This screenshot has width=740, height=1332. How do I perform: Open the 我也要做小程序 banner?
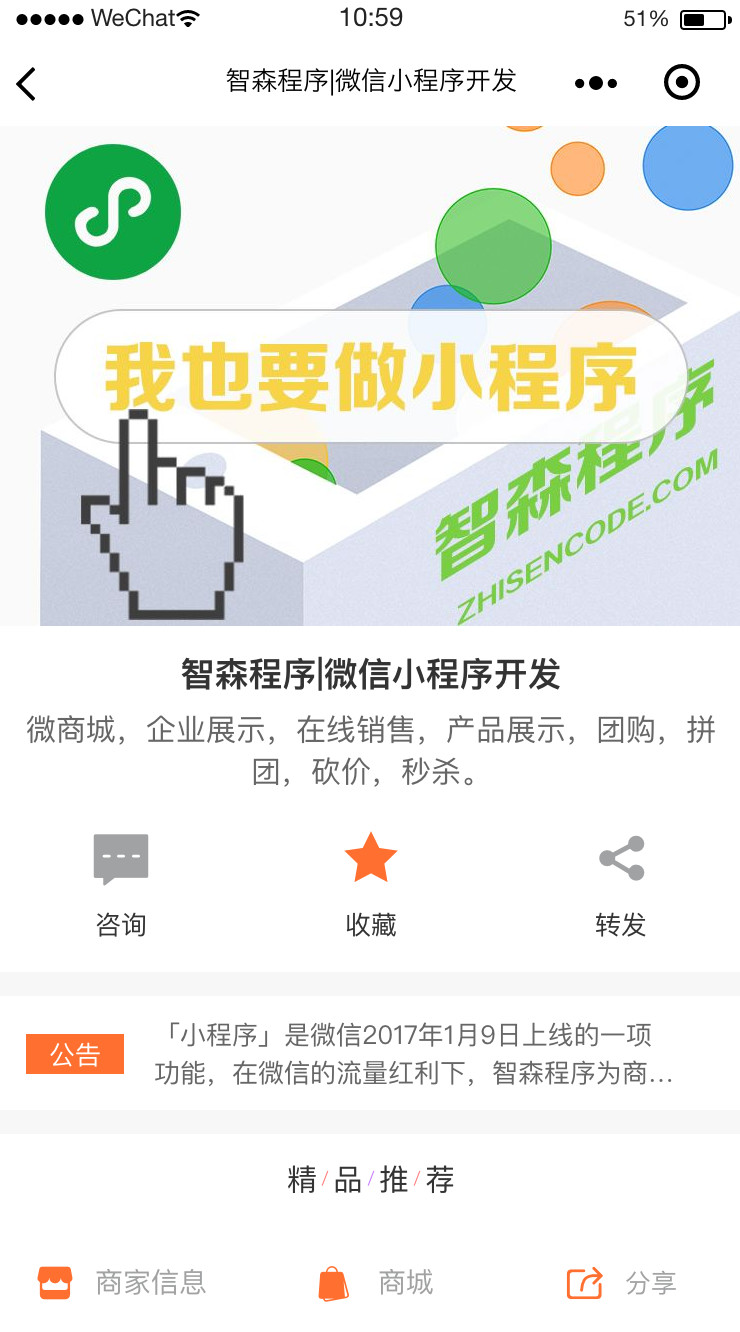371,377
